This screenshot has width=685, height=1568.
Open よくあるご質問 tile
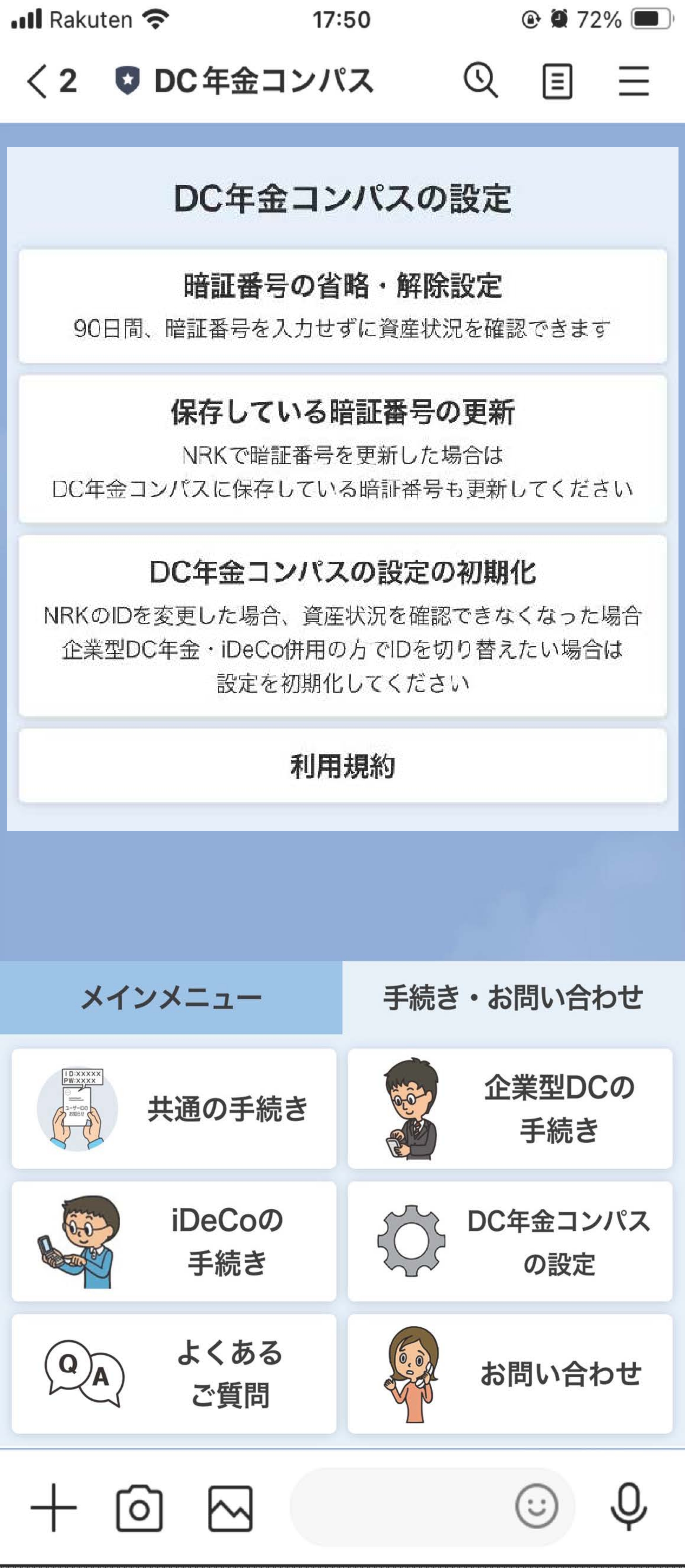[174, 1373]
